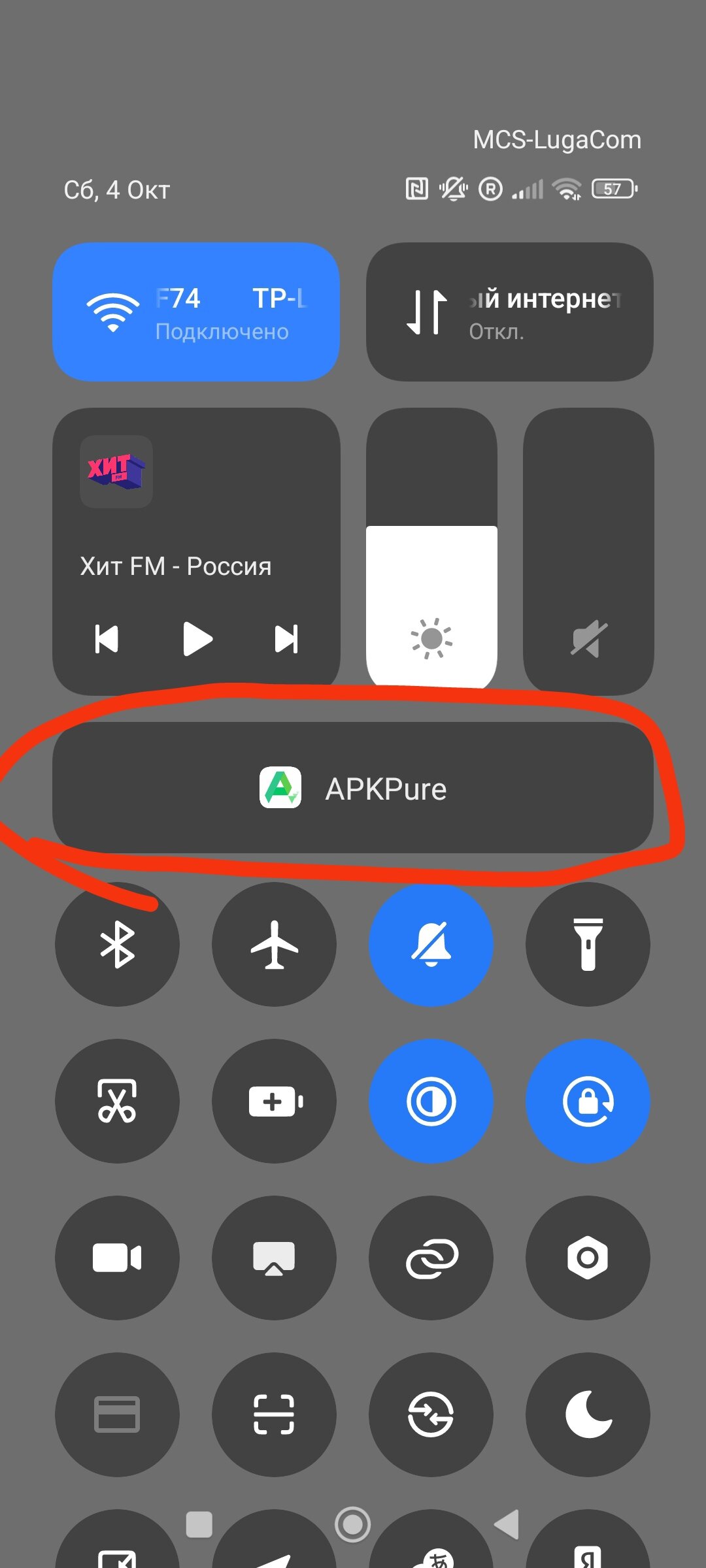706x1568 pixels.
Task: Skip to next track in media player
Action: (286, 639)
